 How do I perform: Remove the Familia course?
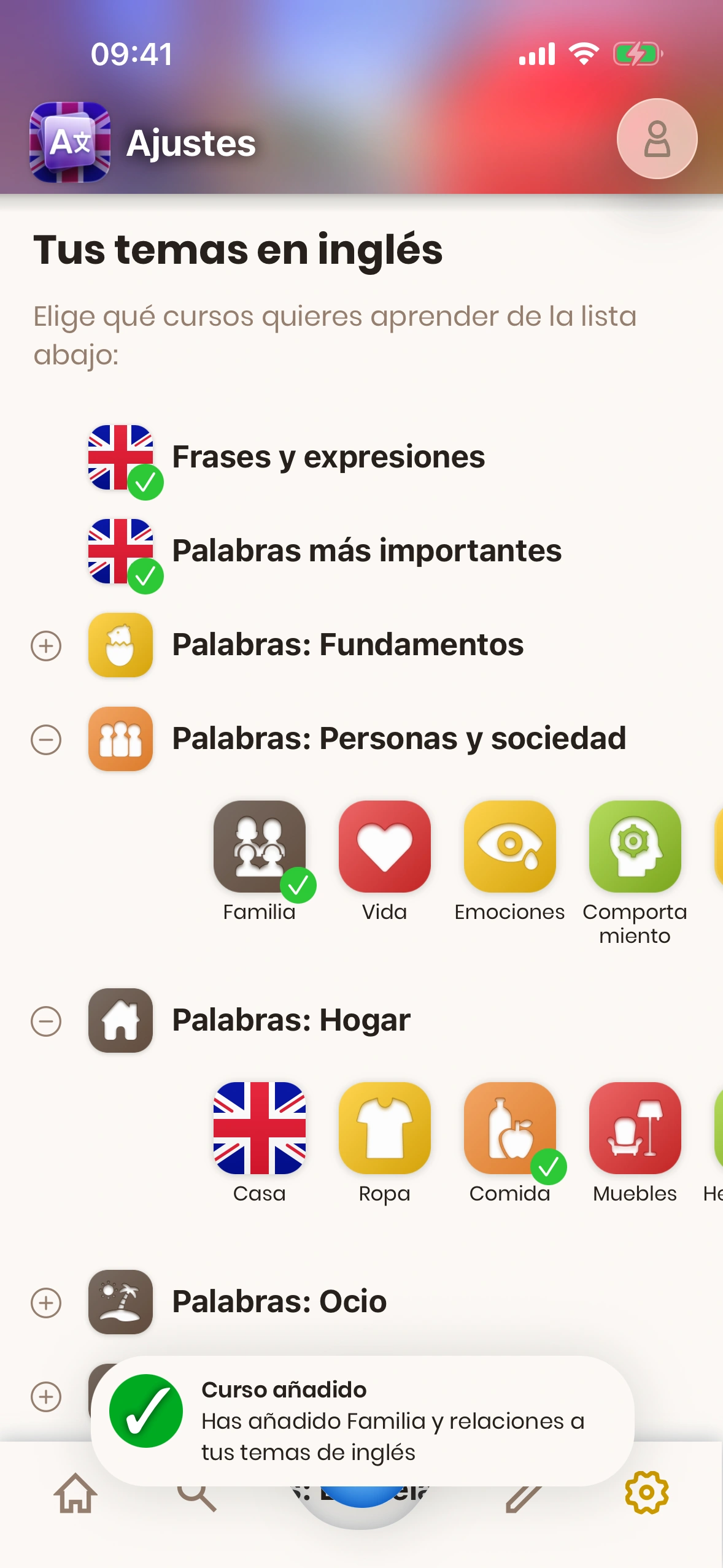pyautogui.click(x=260, y=847)
